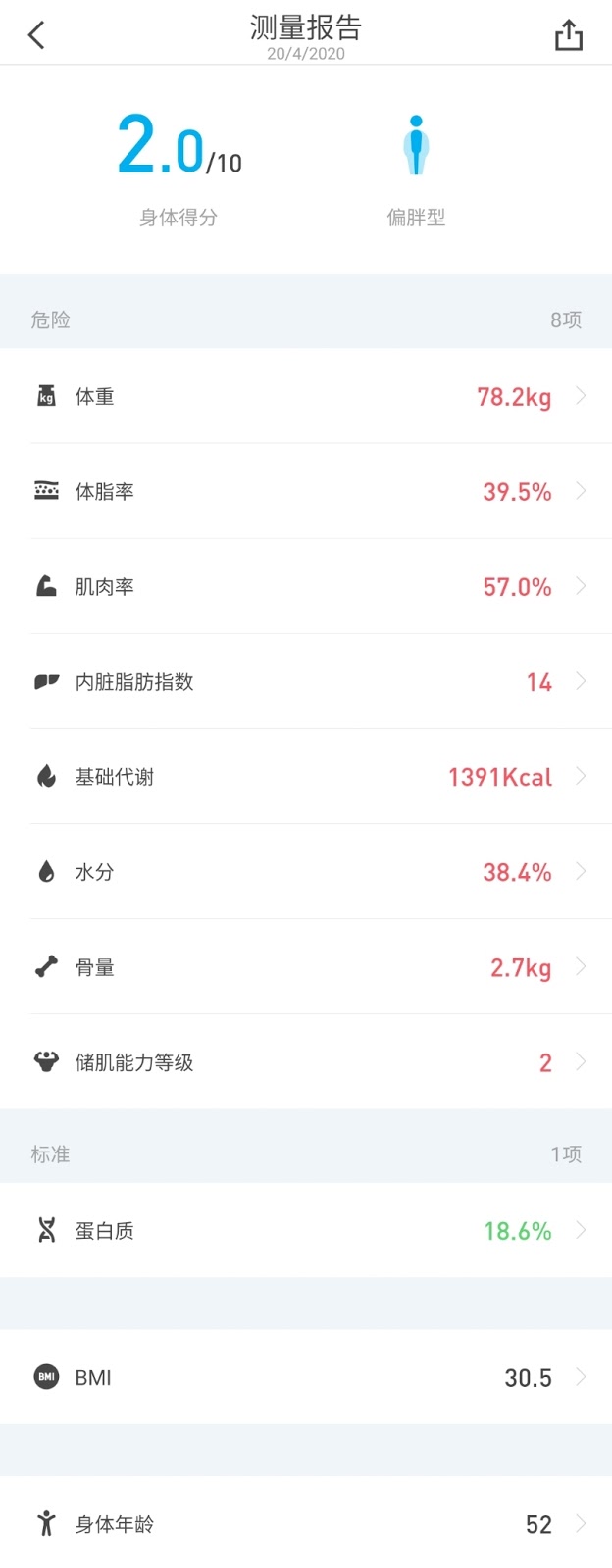Image resolution: width=612 pixels, height=1568 pixels.
Task: Open the 体重 78.2kg details
Action: point(306,396)
